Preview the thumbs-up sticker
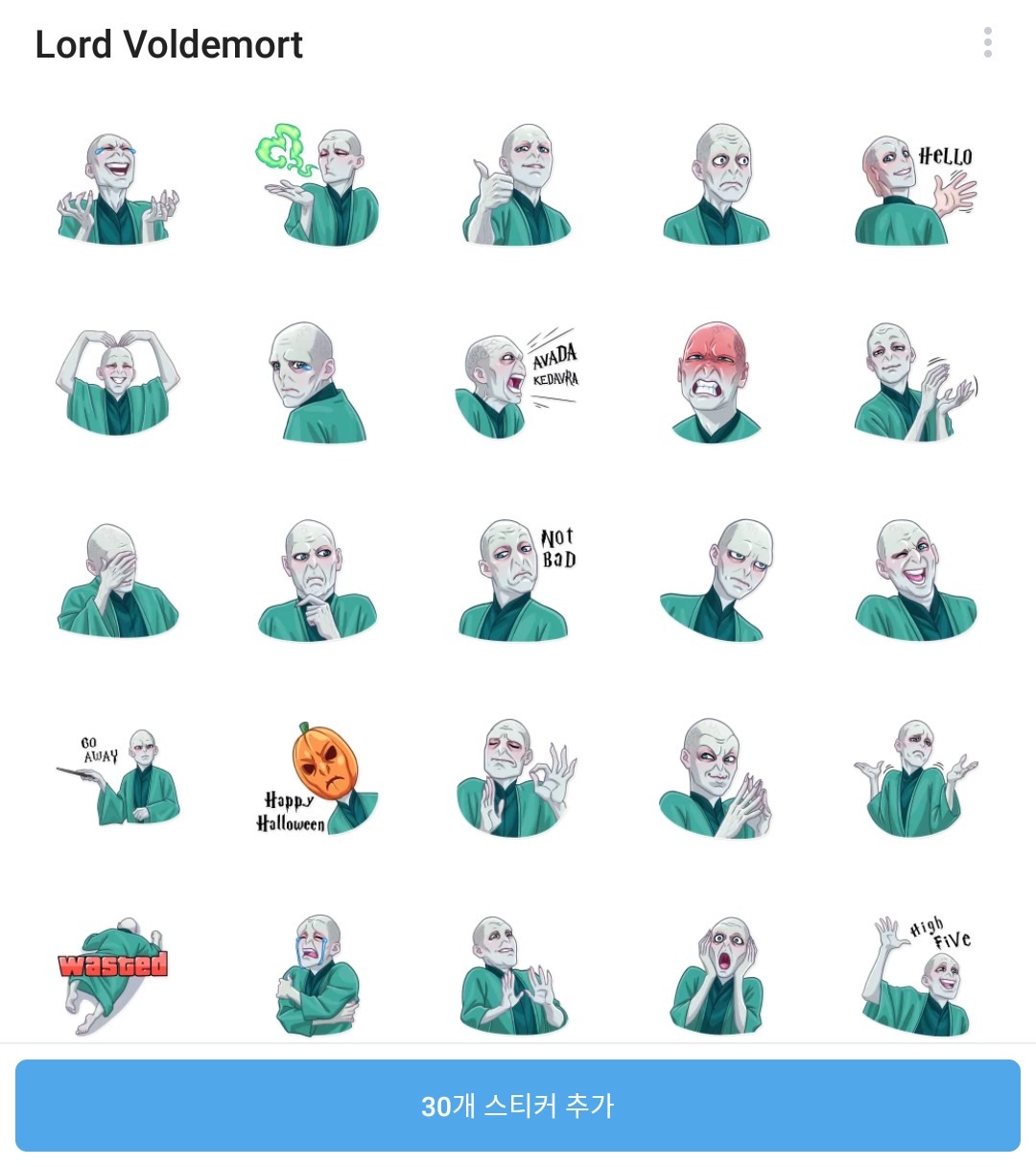Screen dimensions: 1036x1167 517,185
